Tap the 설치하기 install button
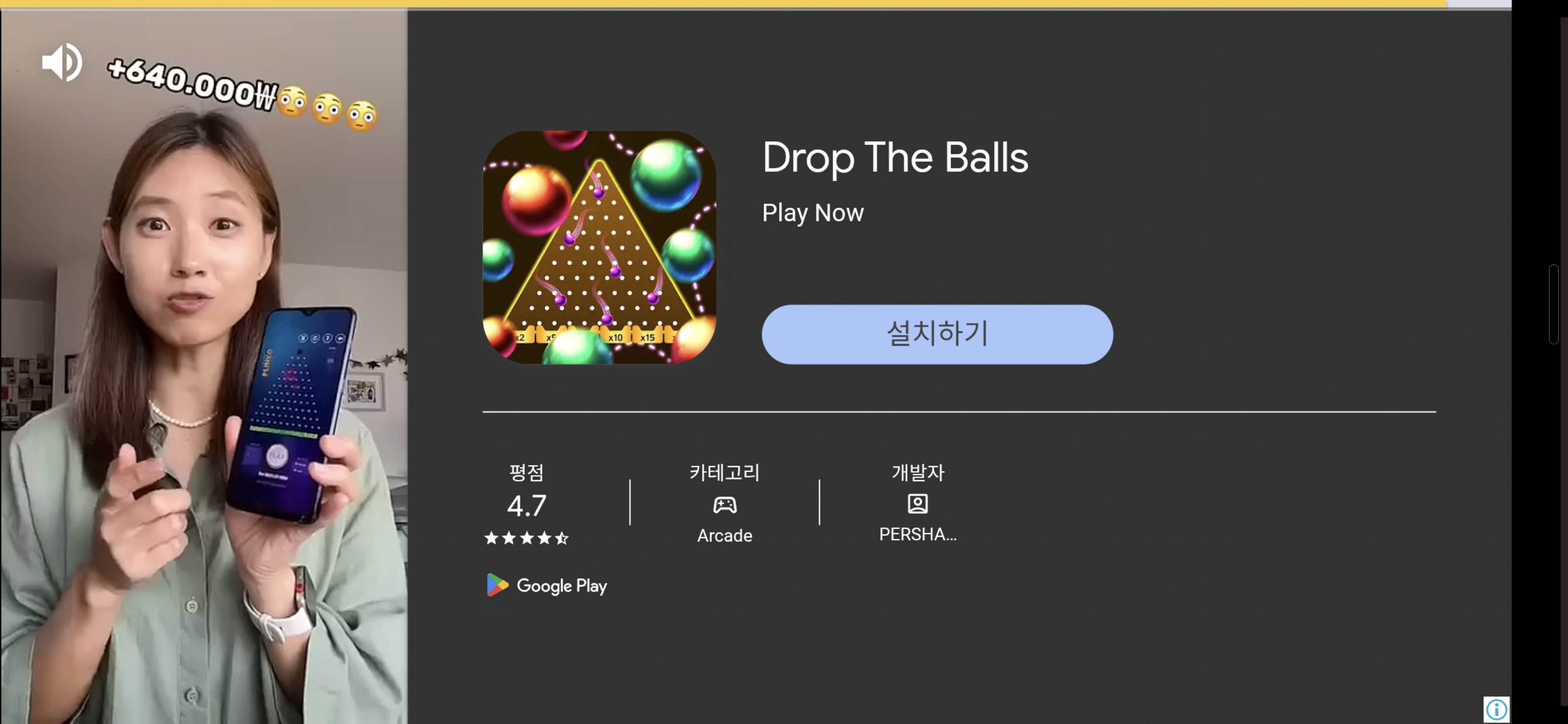 (937, 334)
